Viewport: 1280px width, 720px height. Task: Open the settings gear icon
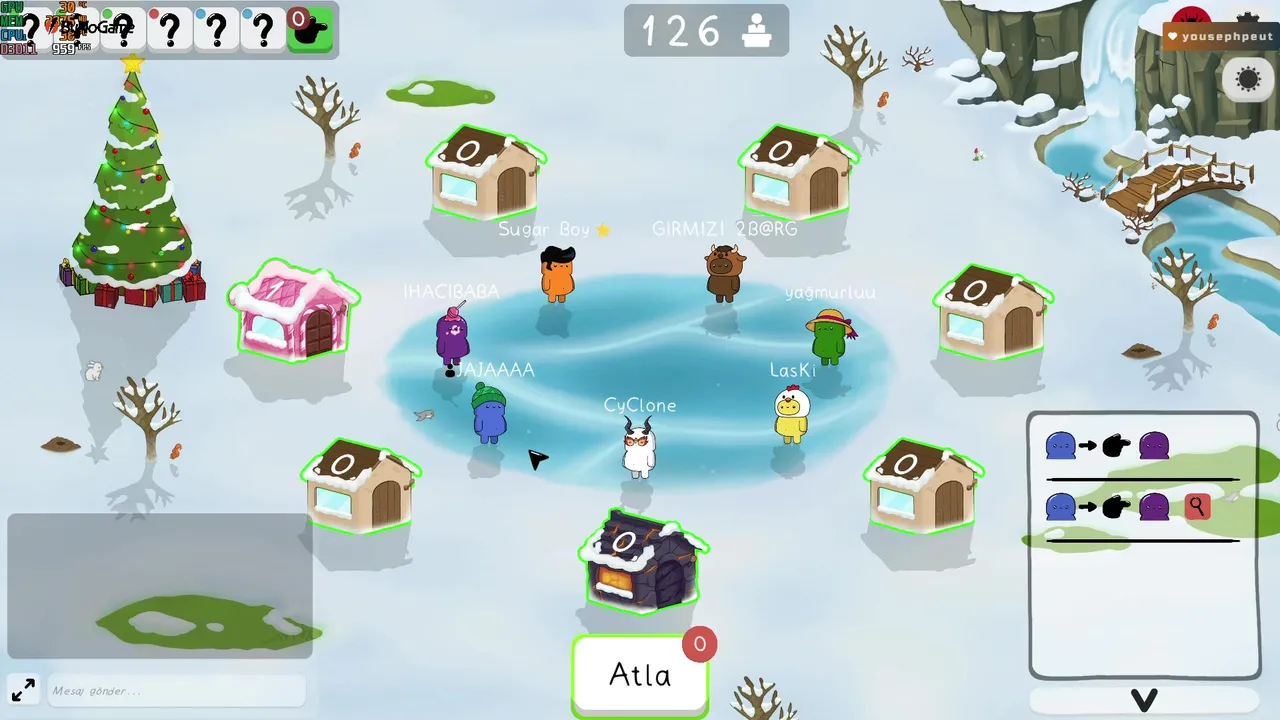pos(1248,80)
